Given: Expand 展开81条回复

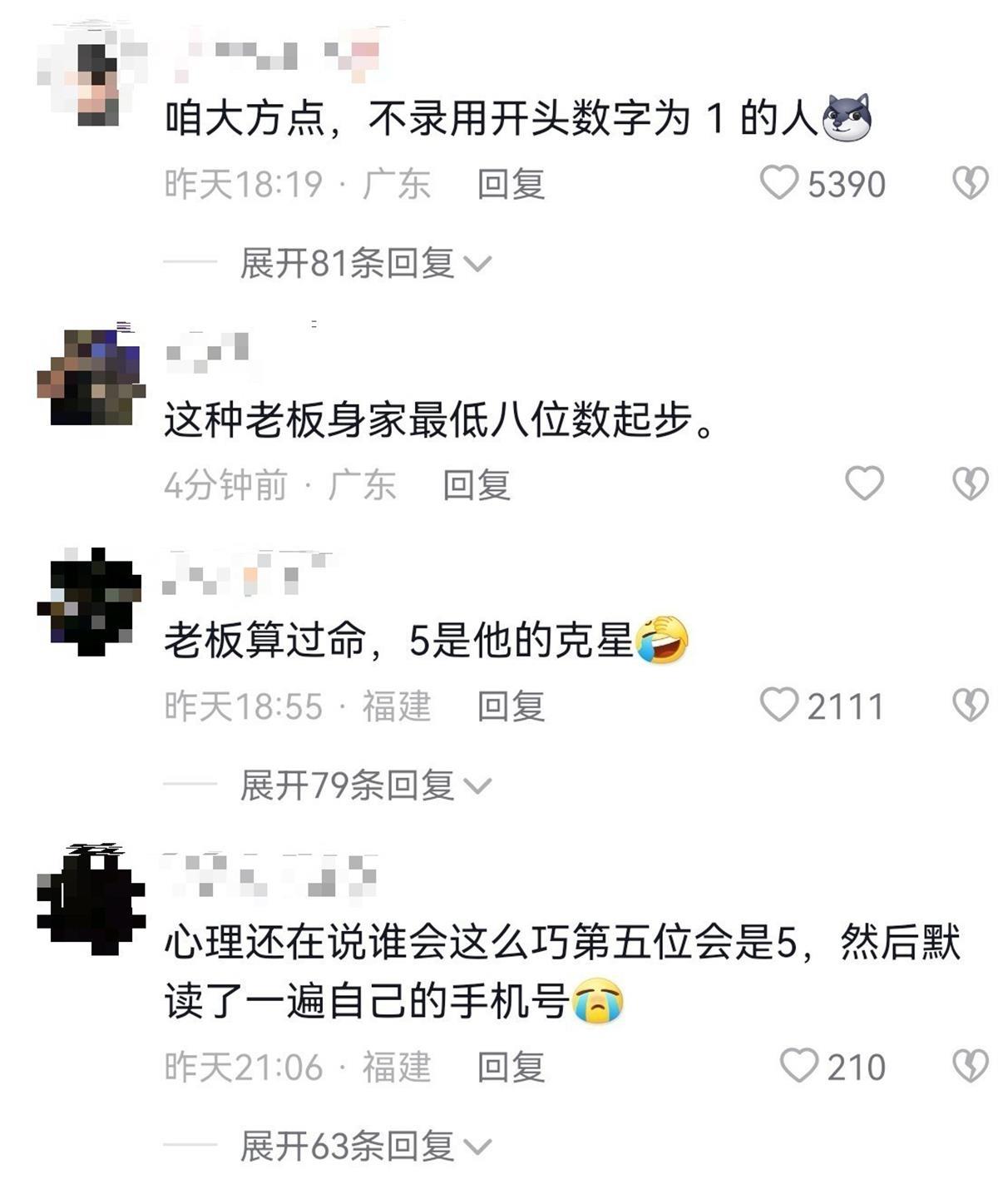Looking at the screenshot, I should pos(364,264).
